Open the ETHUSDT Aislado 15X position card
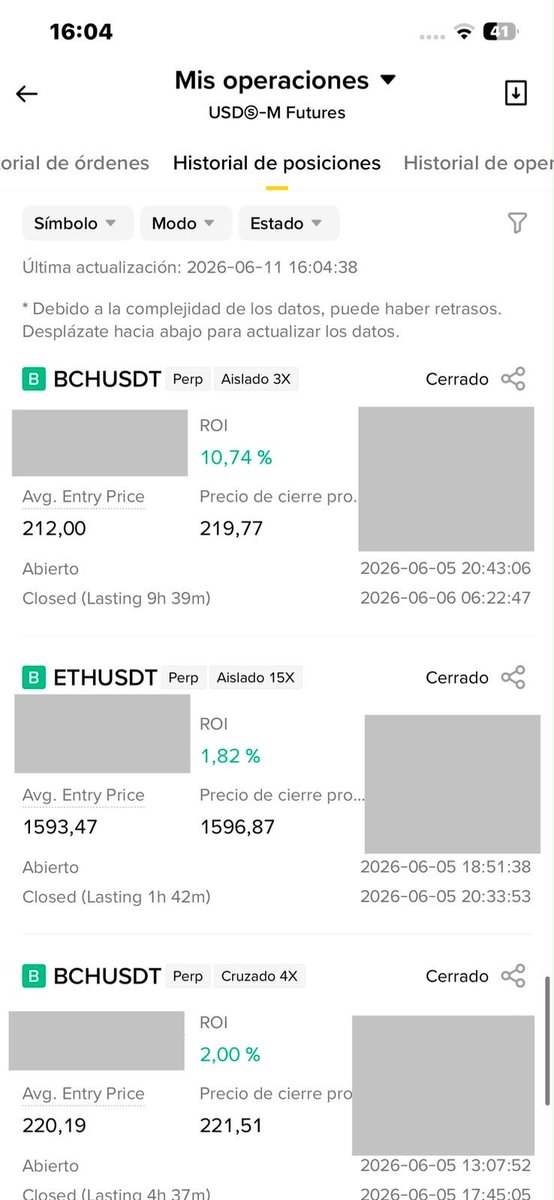 277,788
